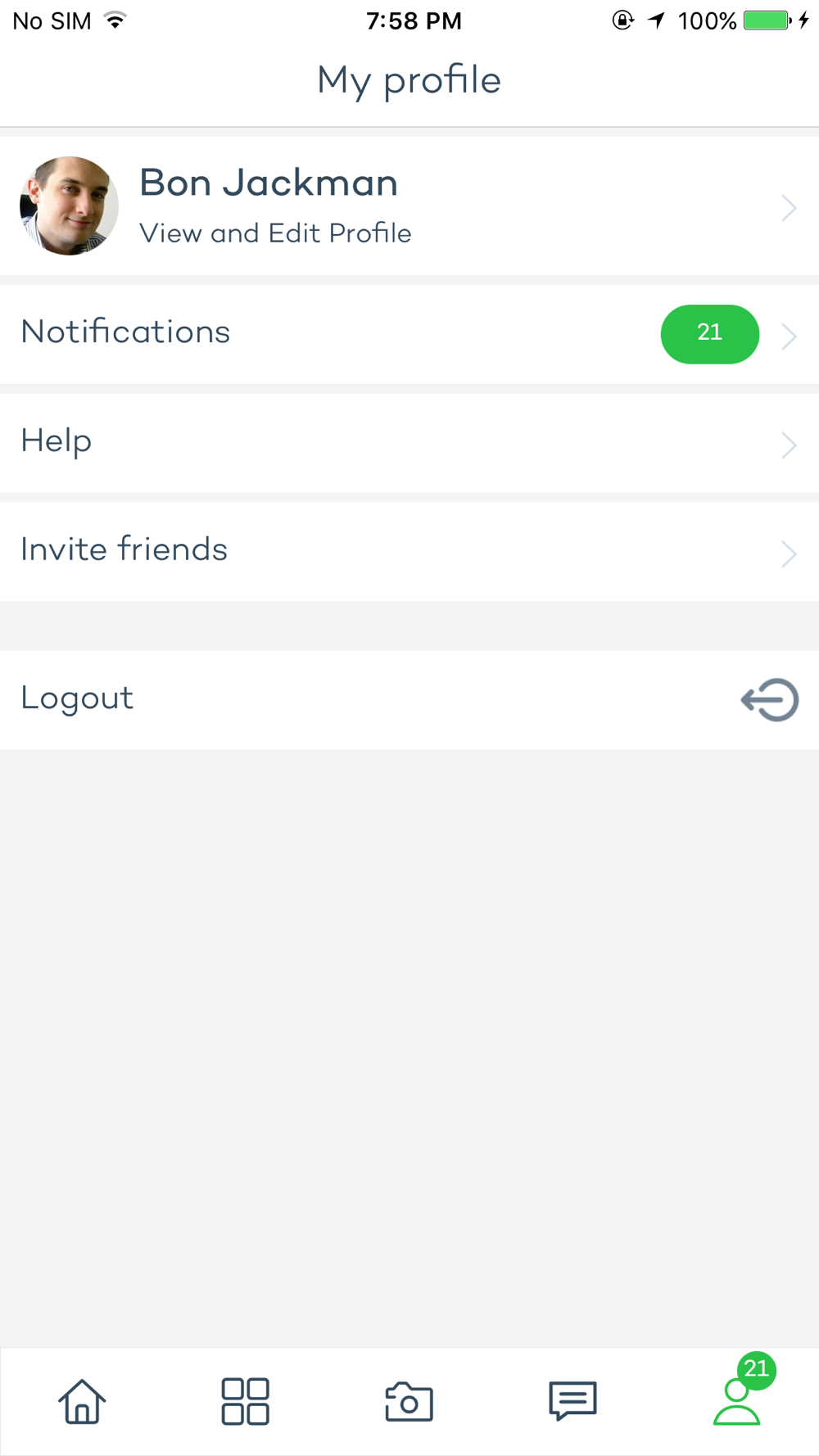The width and height of the screenshot is (819, 1456).
Task: Go to the home tab
Action: coord(82,1401)
